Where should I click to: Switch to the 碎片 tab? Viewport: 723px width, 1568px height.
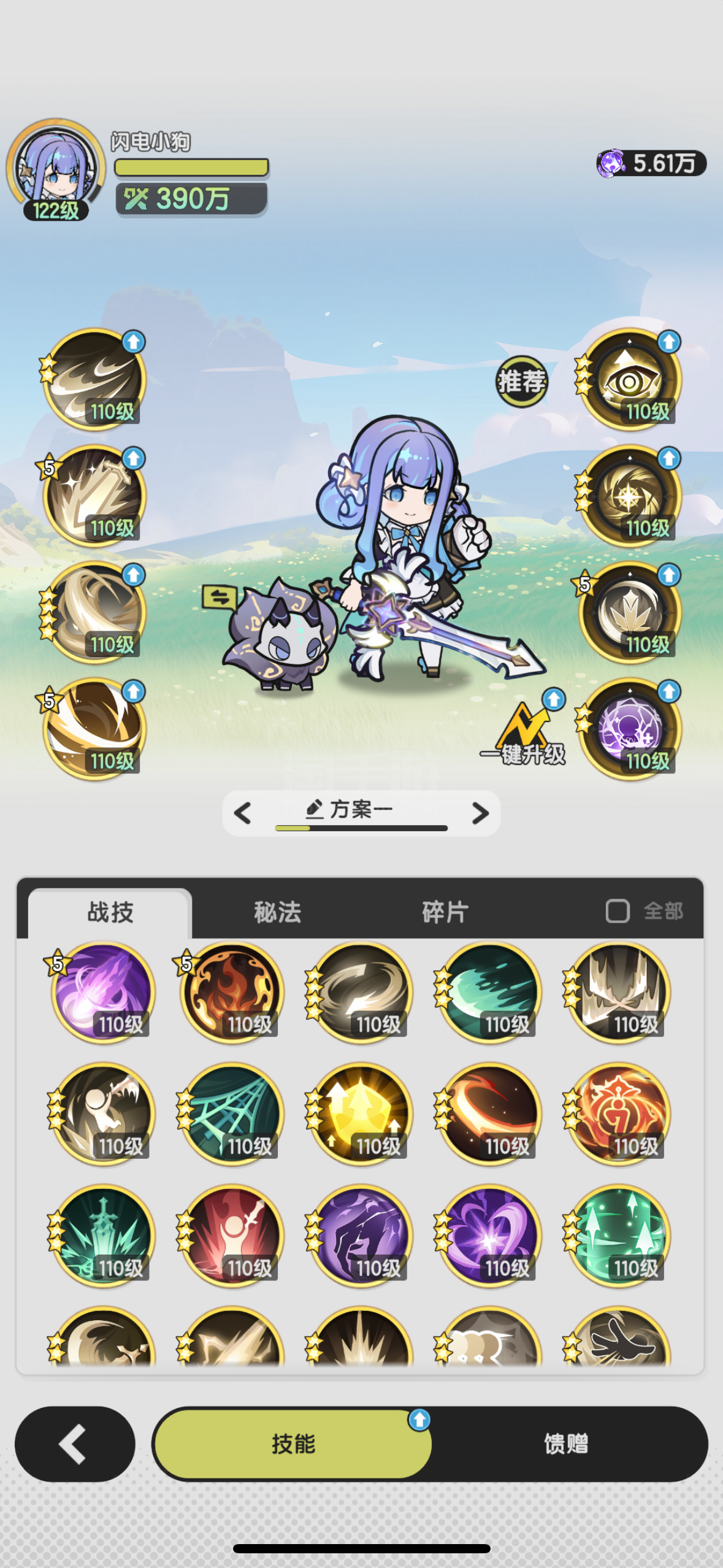click(x=445, y=912)
